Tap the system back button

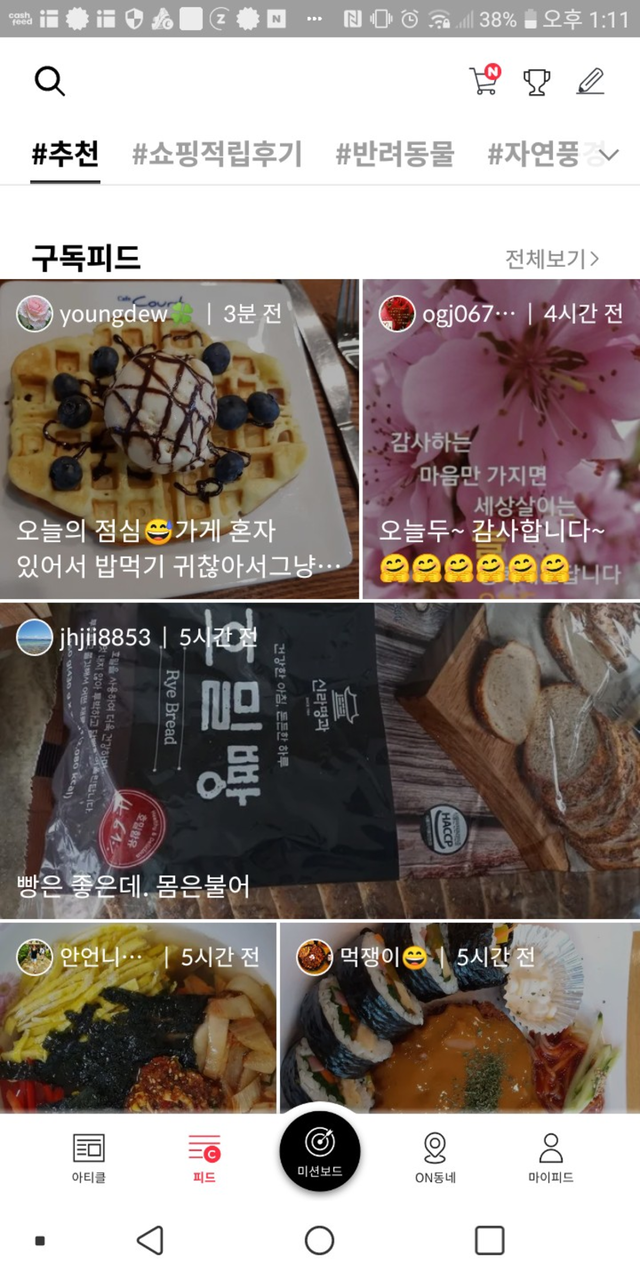tap(150, 1241)
